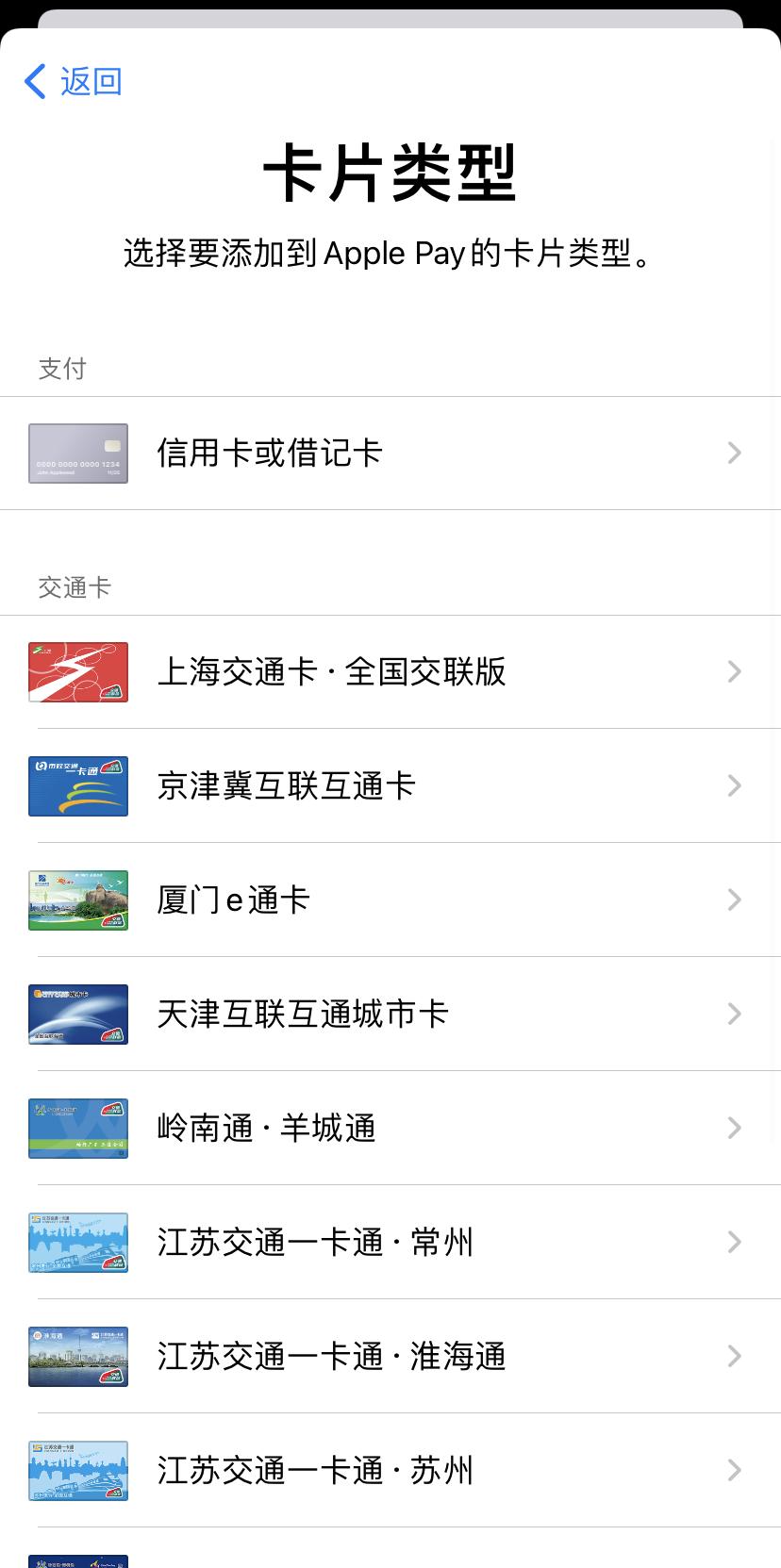Pick 江苏交通一卡通 · 苏州
Screen dimensions: 781x1568
click(x=315, y=1471)
